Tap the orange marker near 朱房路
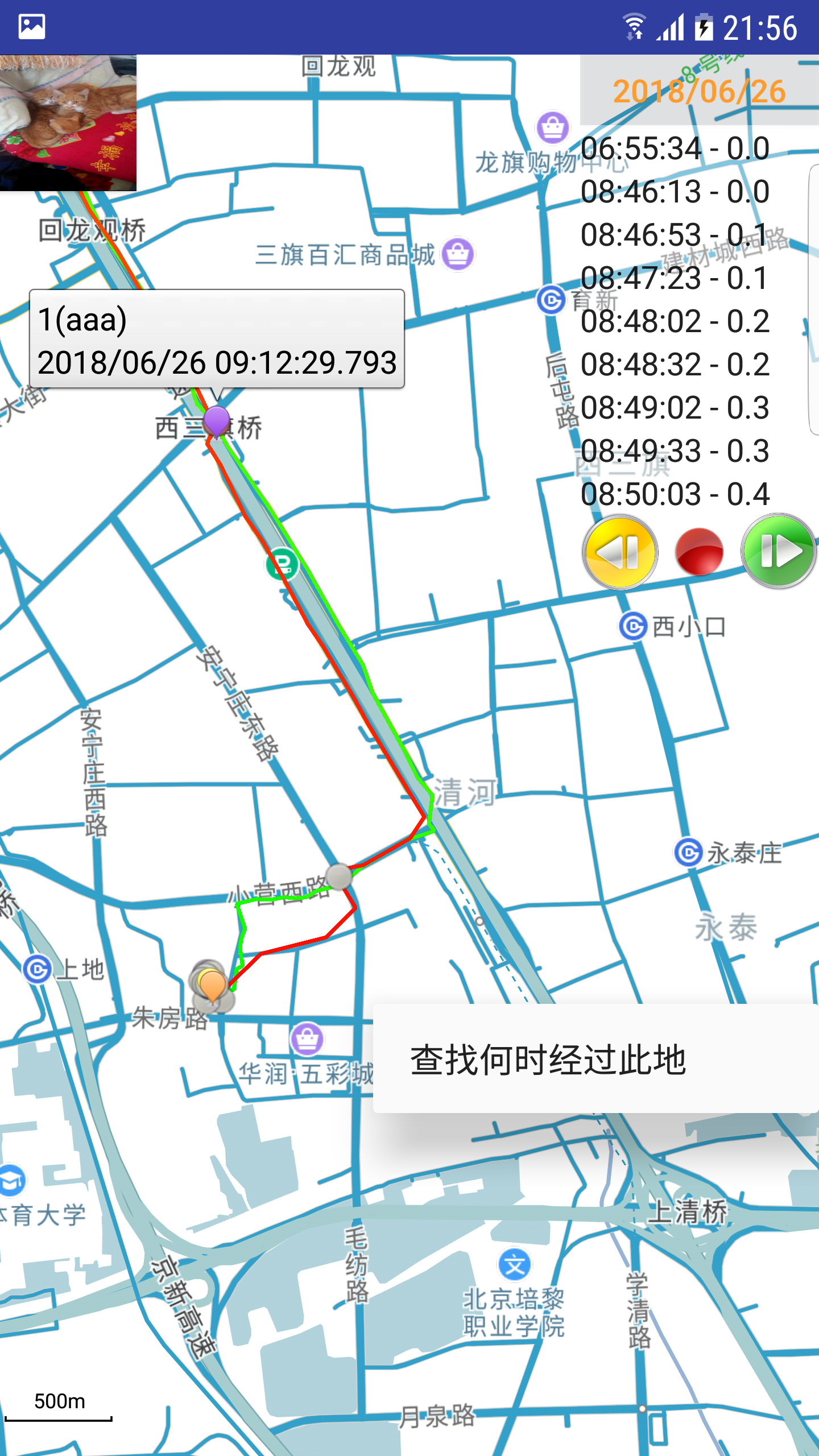Image resolution: width=819 pixels, height=1456 pixels. [212, 986]
